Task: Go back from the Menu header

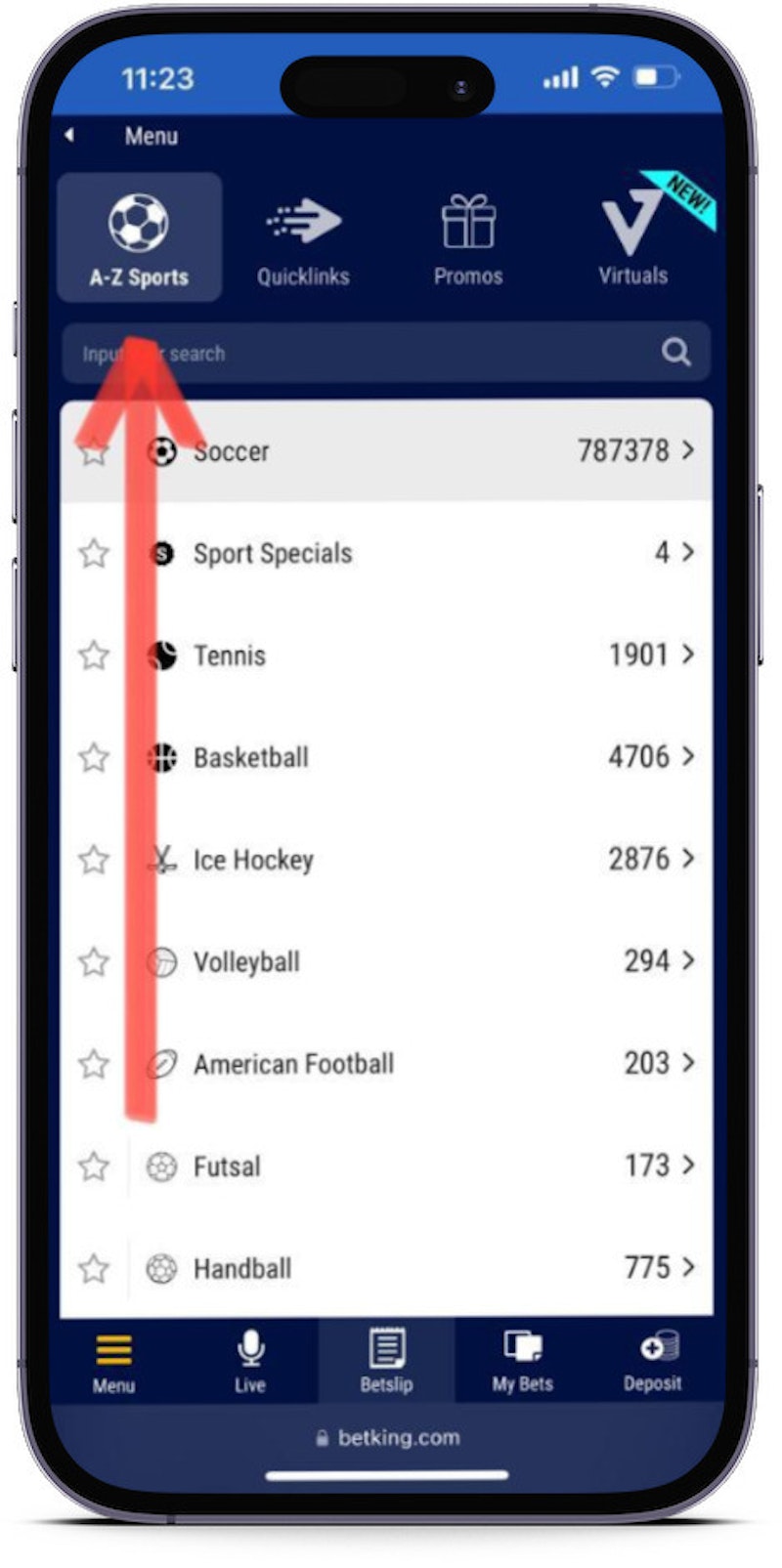Action: point(69,136)
